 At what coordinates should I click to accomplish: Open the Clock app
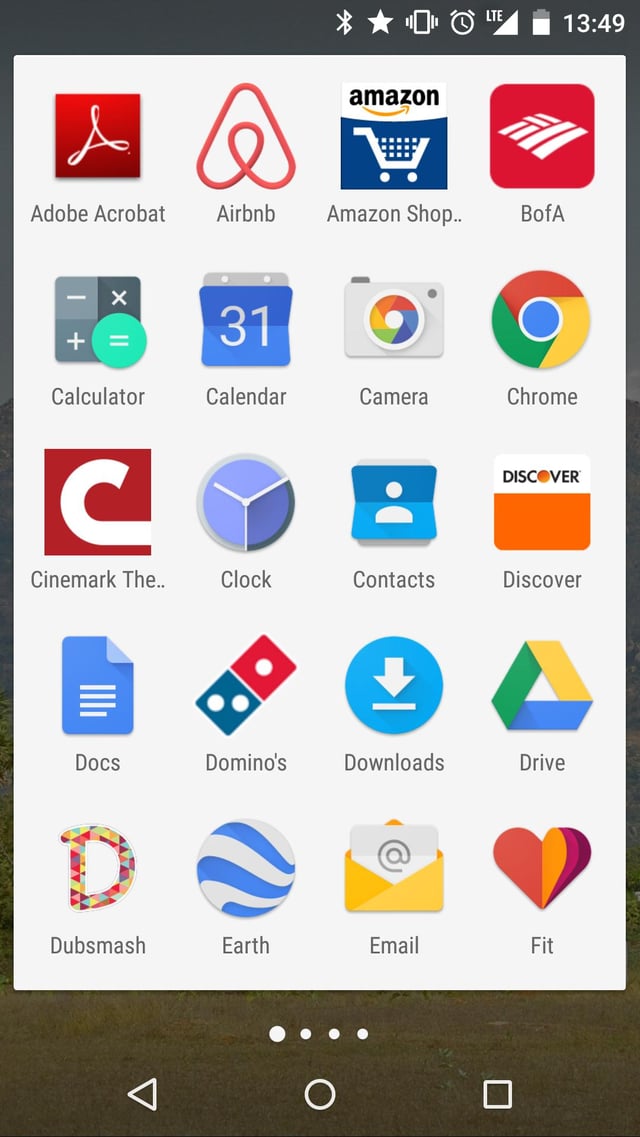tap(246, 503)
